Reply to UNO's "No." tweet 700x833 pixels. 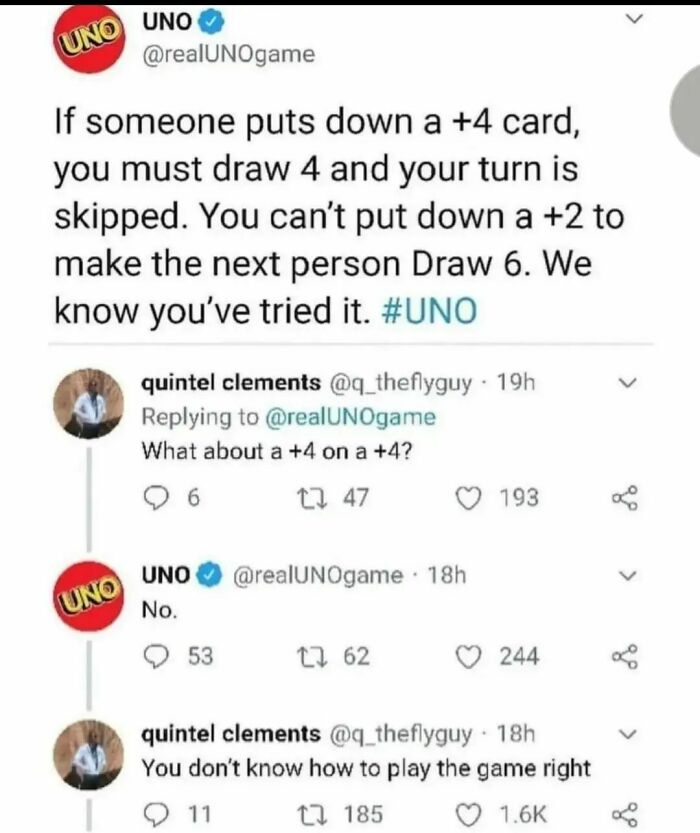158,657
